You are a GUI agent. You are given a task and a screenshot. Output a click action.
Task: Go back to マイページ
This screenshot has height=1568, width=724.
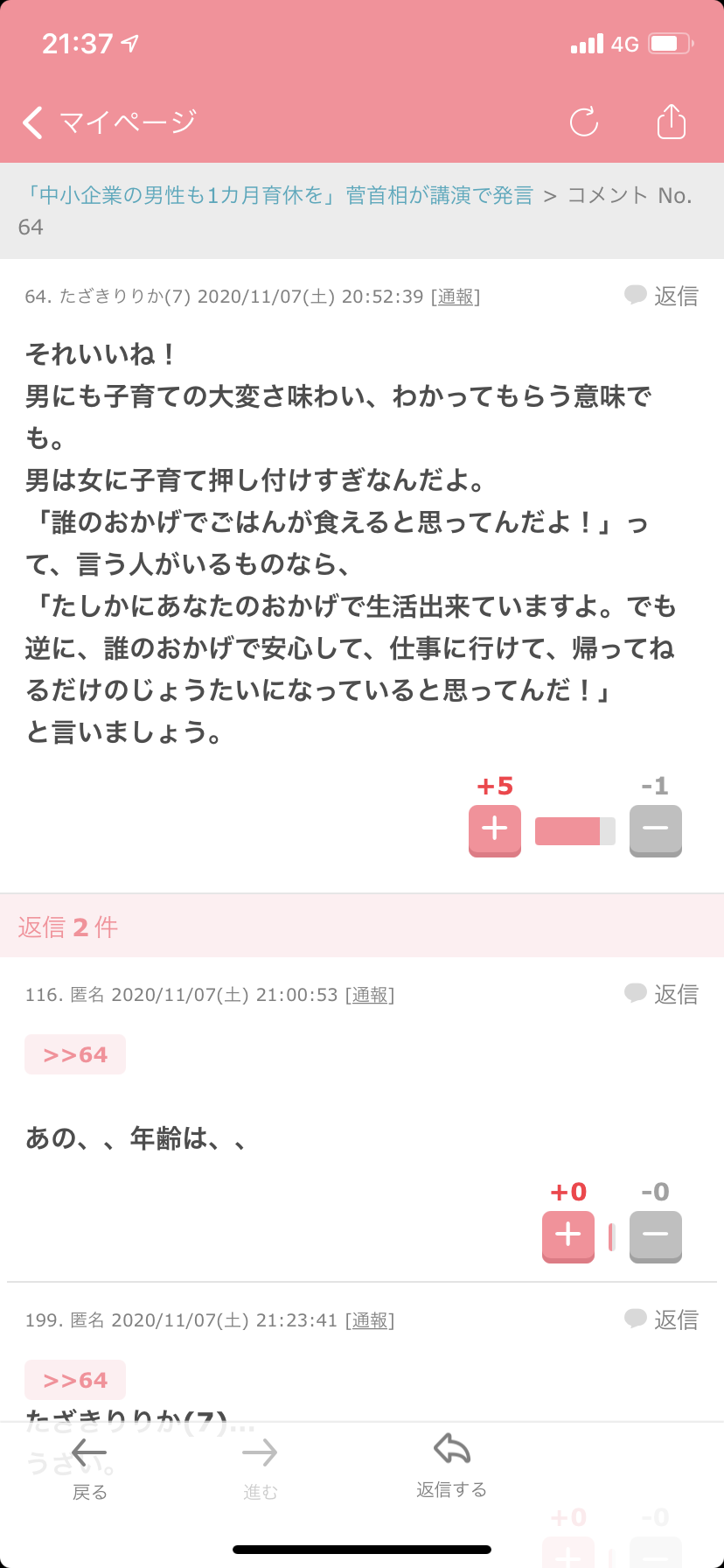pos(109,122)
